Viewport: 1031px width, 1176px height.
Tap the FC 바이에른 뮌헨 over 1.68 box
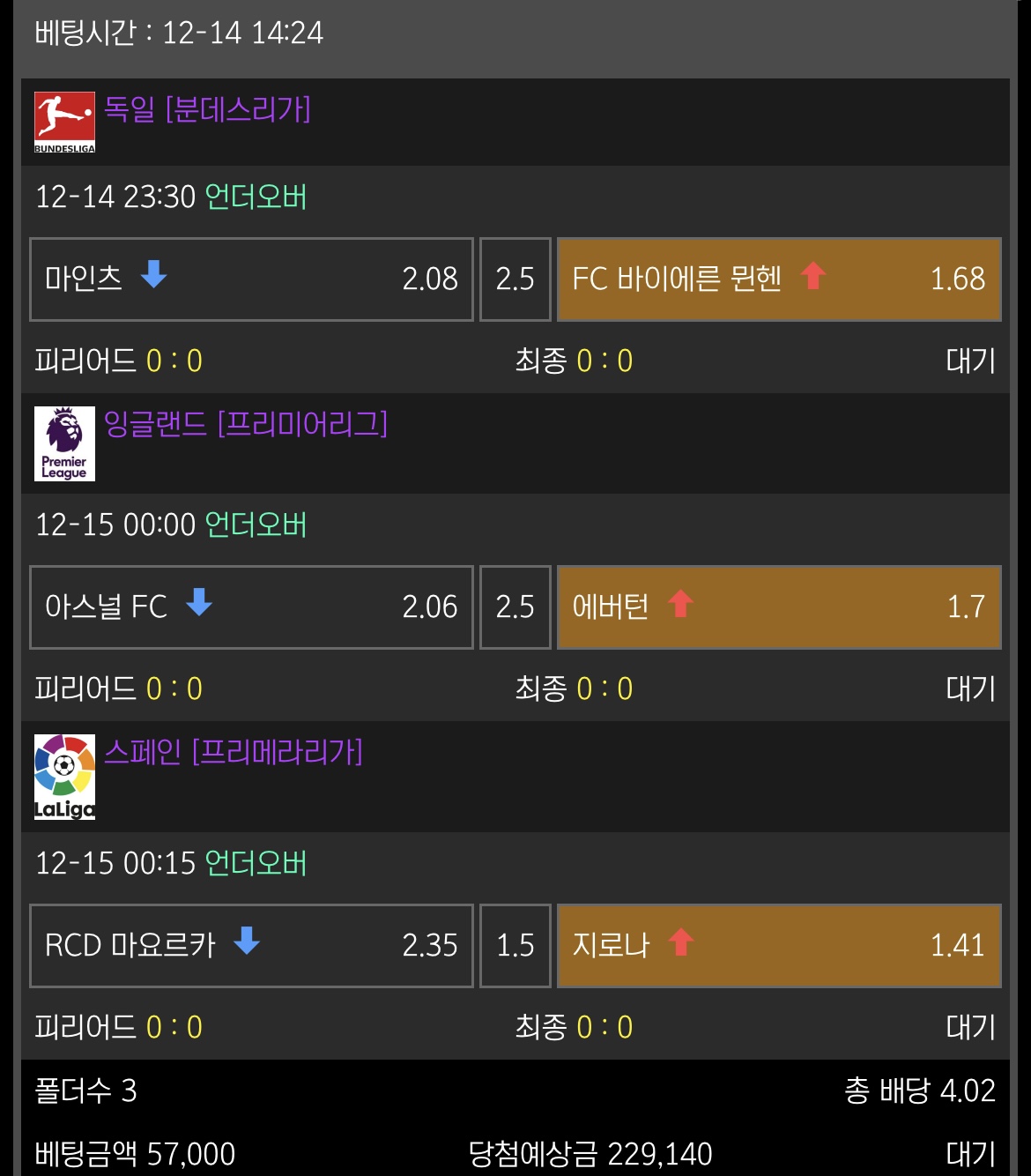pos(779,279)
